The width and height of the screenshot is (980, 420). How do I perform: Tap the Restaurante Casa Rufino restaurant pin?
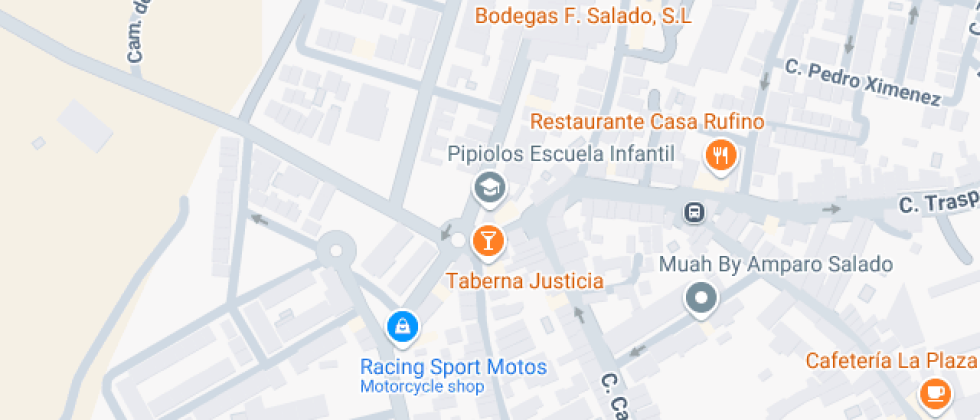[x=721, y=155]
